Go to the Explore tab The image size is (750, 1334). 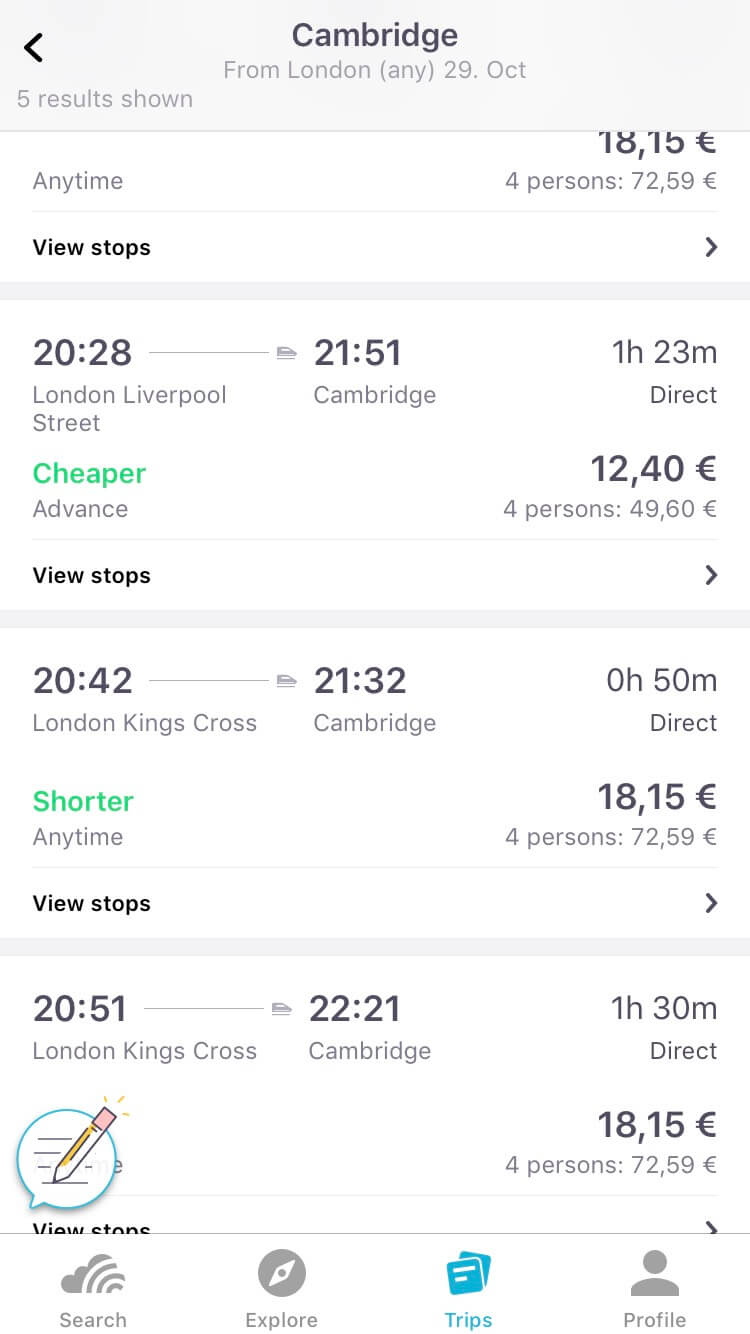point(281,1291)
